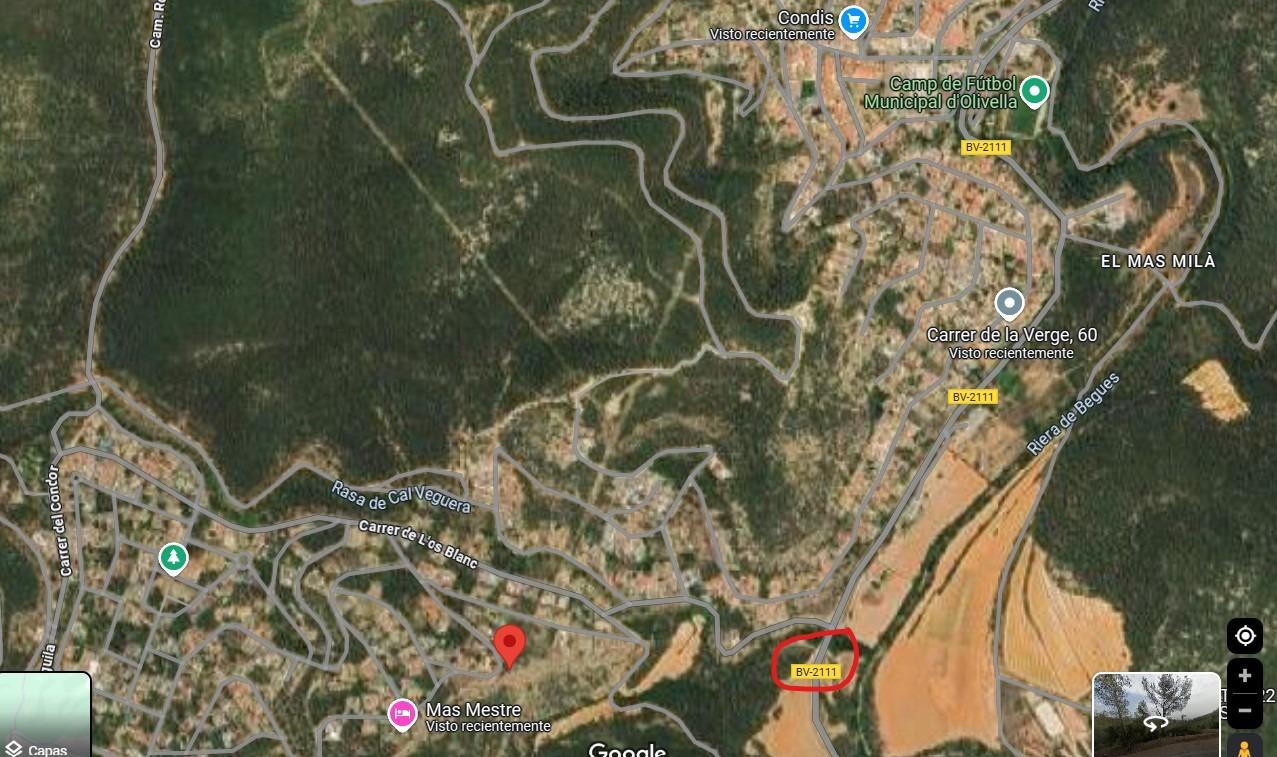Select the red dropped location pin

coord(510,643)
